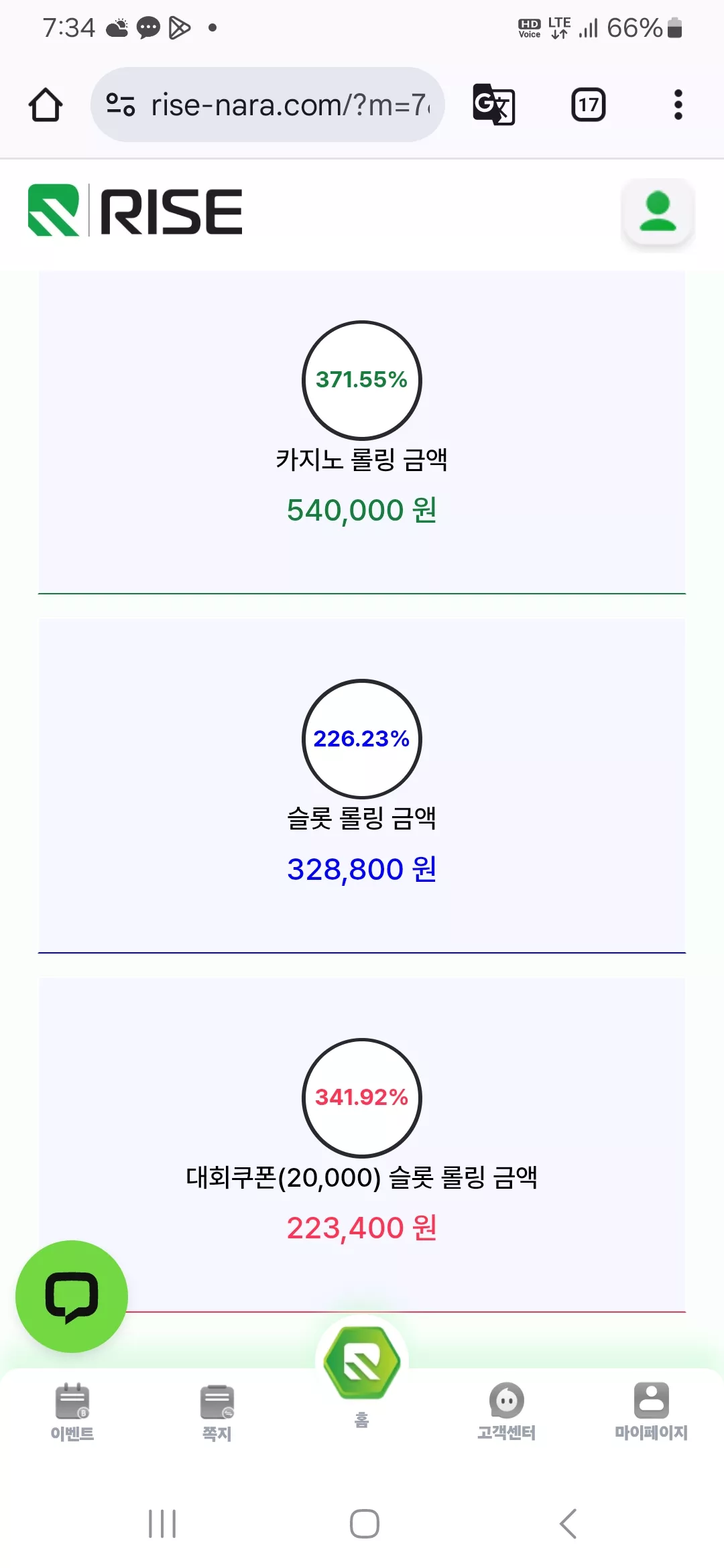This screenshot has width=724, height=1568.
Task: Open the 쪽지 messages tab
Action: (x=217, y=1412)
